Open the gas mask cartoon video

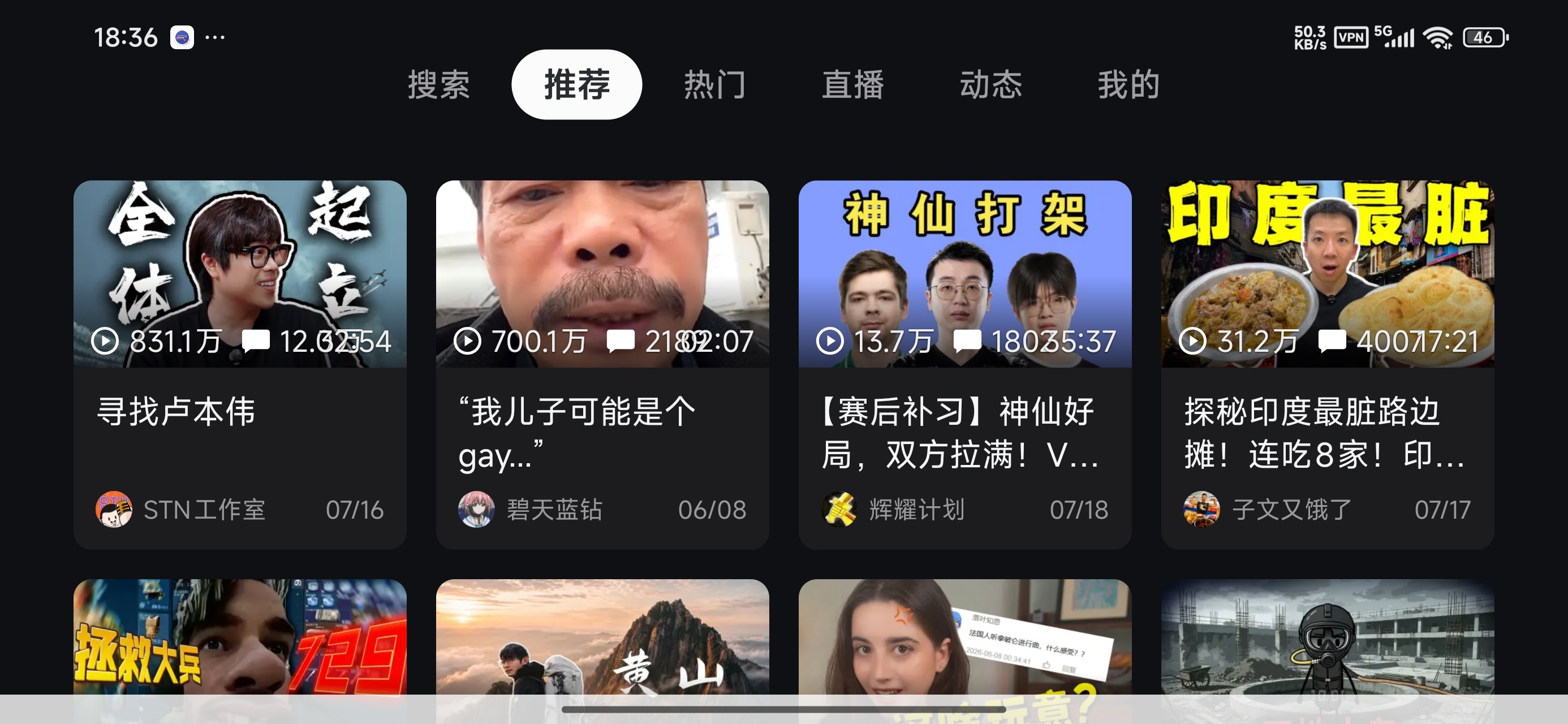click(1327, 637)
